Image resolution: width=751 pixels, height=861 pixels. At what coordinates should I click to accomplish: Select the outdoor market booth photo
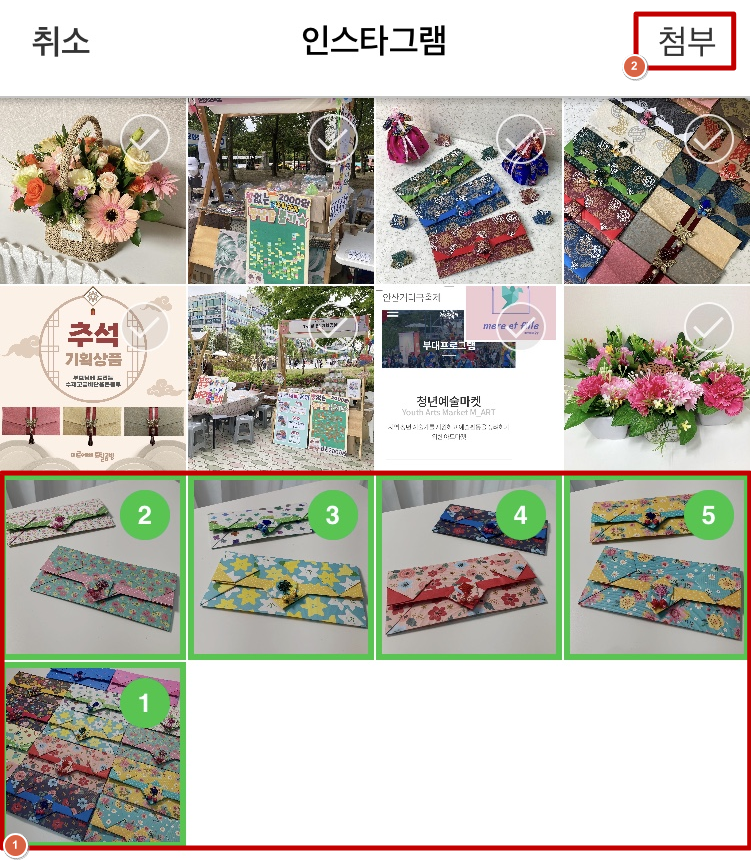point(281,191)
